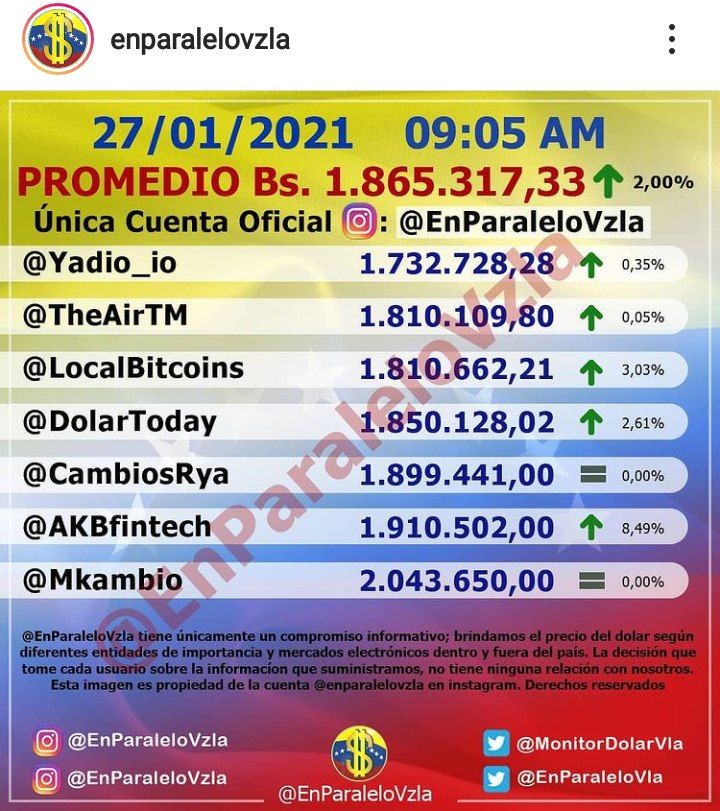Open the enparalelovzla profile picture

[x=58, y=39]
